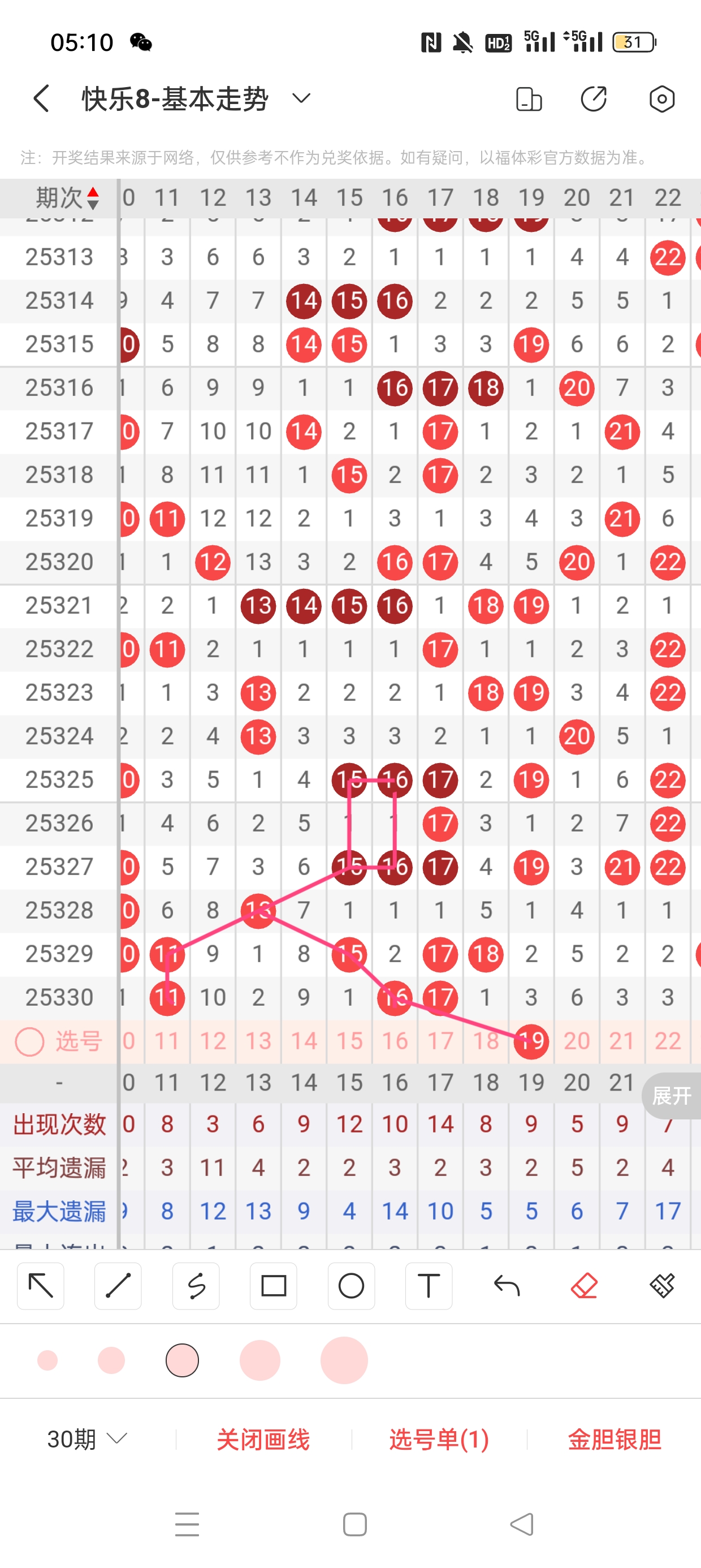Viewport: 701px width, 1568px height.
Task: Open the 快乐8-基本走势 chart type dropdown
Action: tap(301, 98)
